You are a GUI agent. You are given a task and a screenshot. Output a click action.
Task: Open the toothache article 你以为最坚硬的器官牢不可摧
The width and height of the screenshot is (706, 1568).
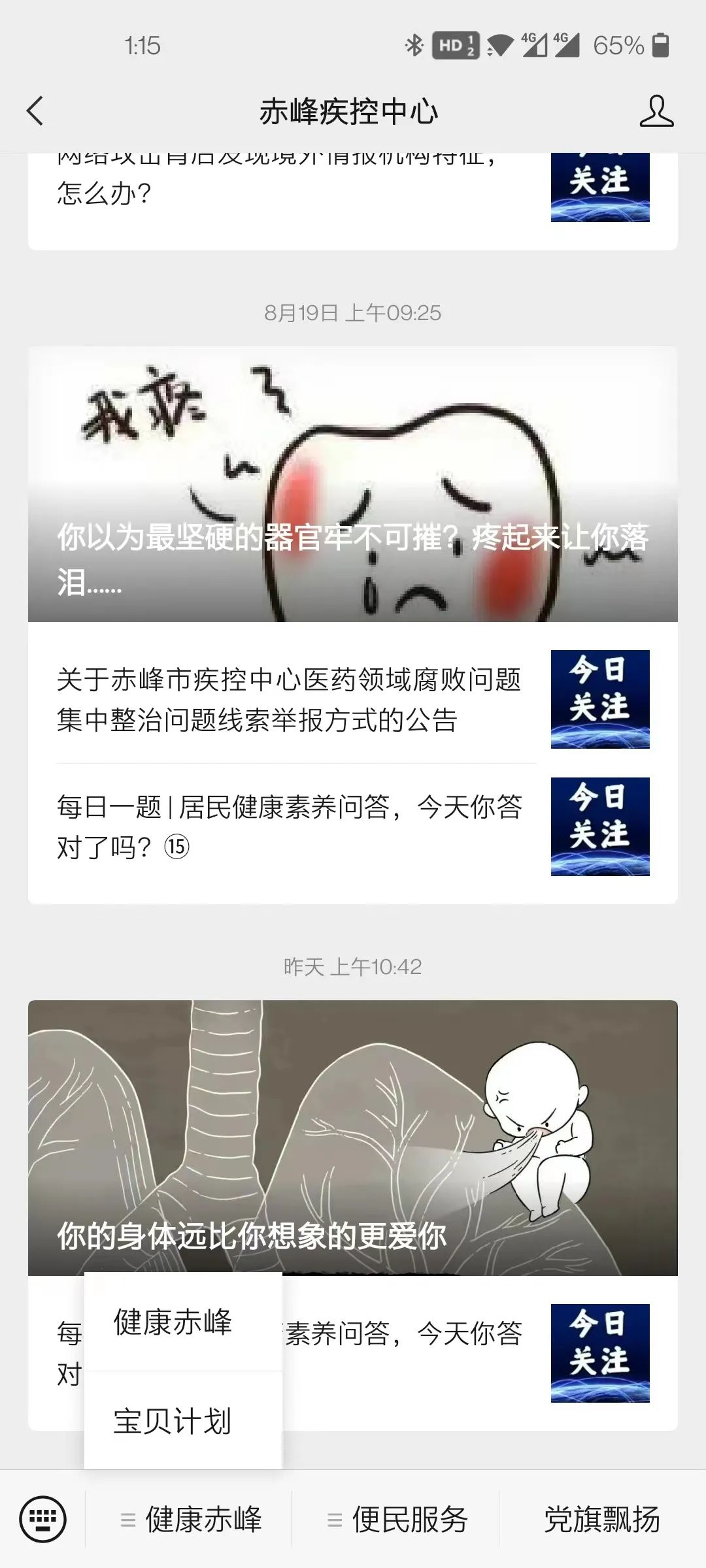coord(353,485)
